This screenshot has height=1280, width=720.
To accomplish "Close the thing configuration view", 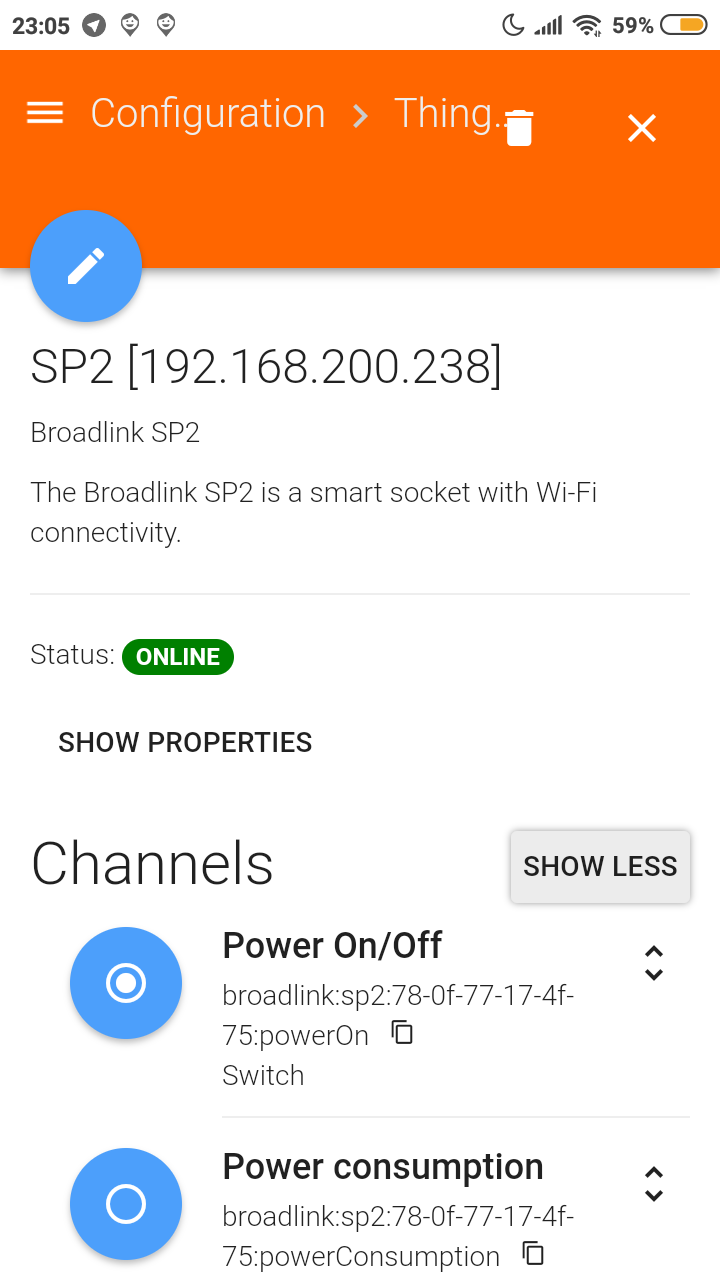I will point(641,128).
